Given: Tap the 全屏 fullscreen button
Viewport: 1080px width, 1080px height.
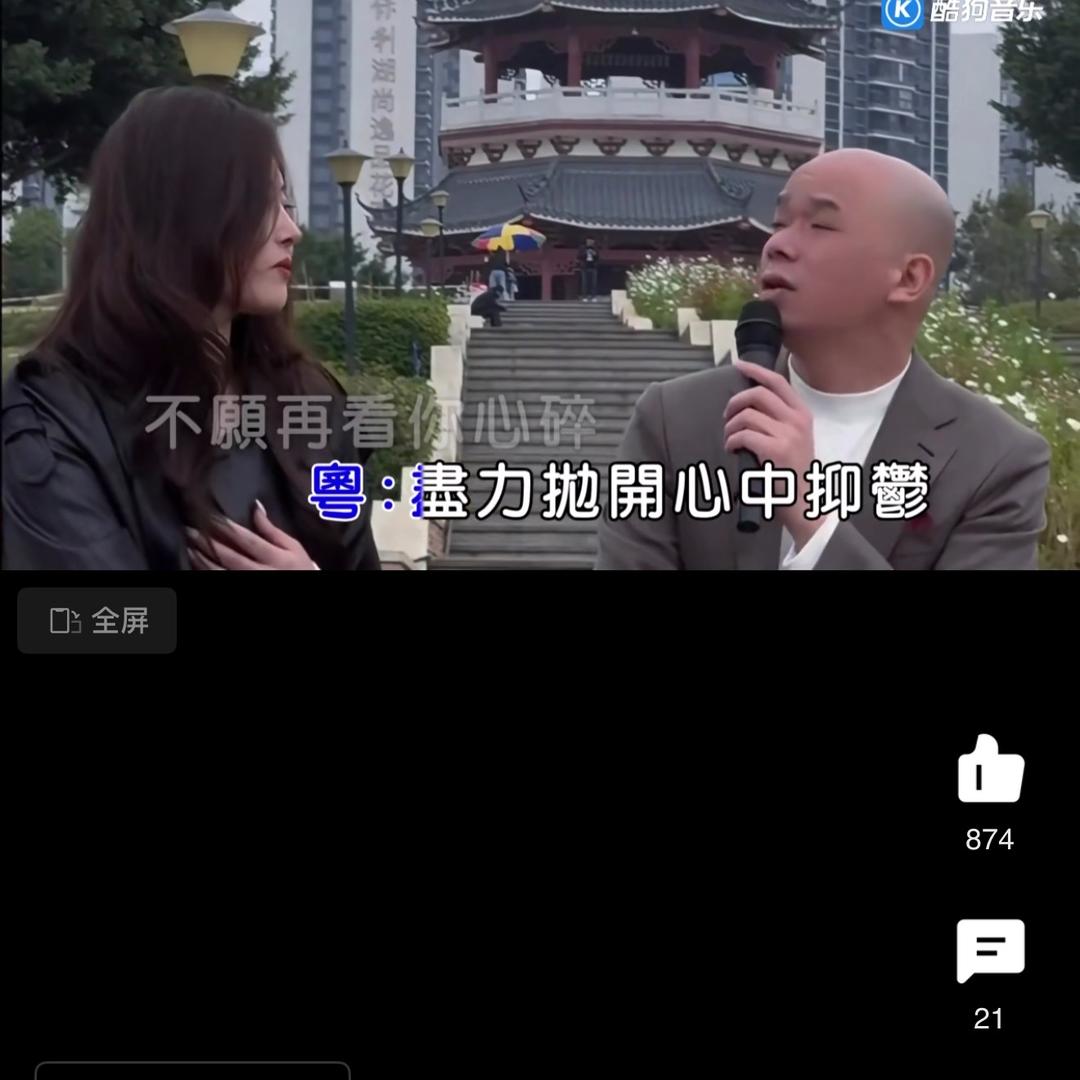Looking at the screenshot, I should [97, 621].
